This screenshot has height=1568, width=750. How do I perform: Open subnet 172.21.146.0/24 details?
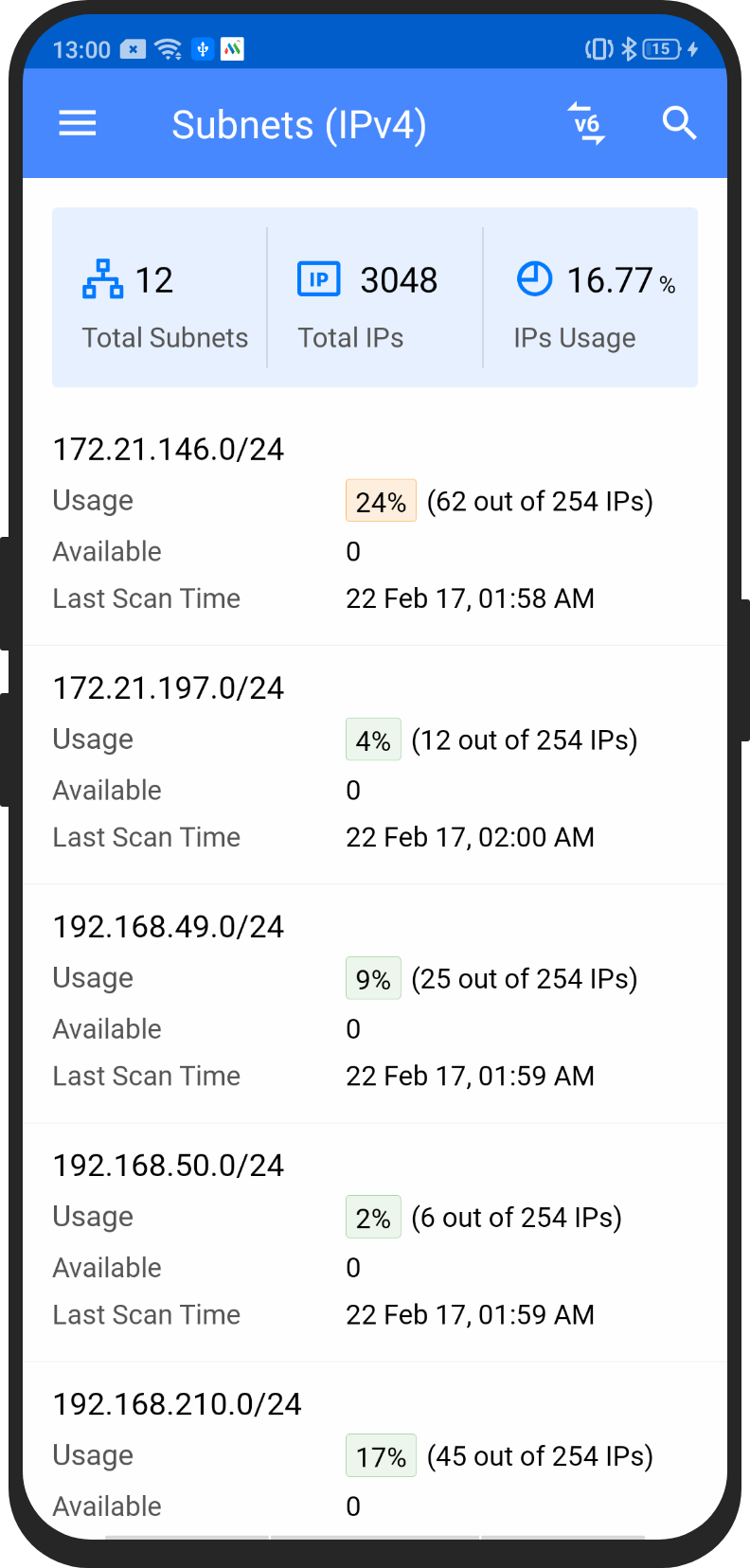(x=169, y=449)
